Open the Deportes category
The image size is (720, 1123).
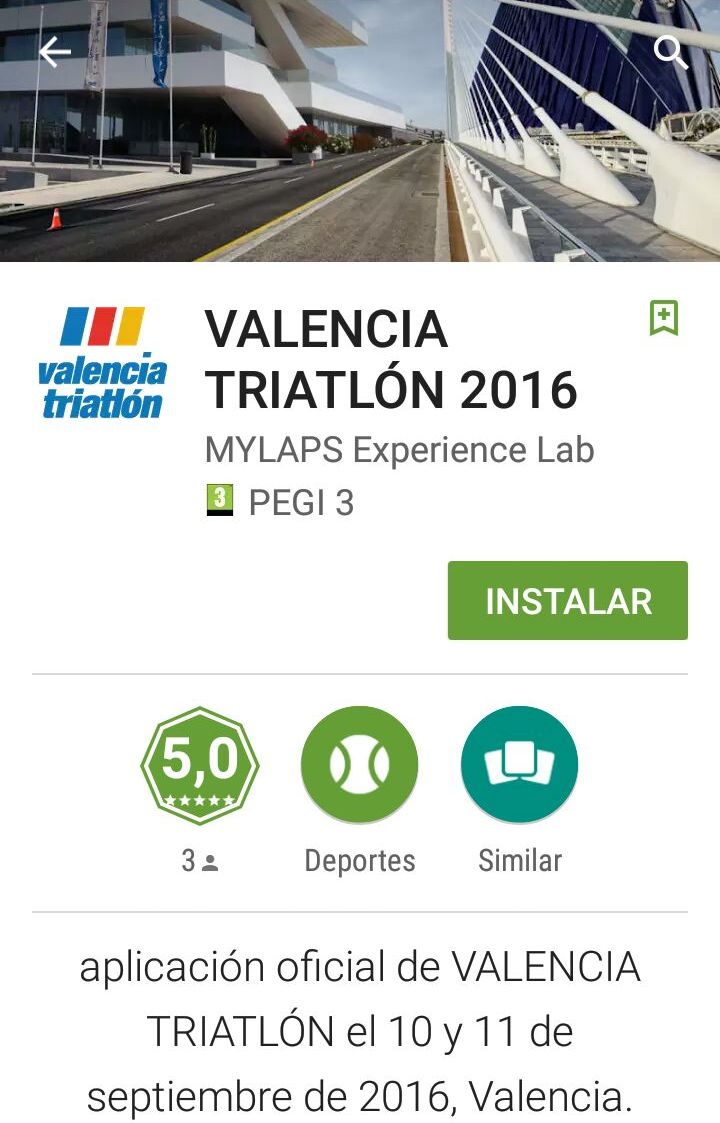tap(359, 766)
